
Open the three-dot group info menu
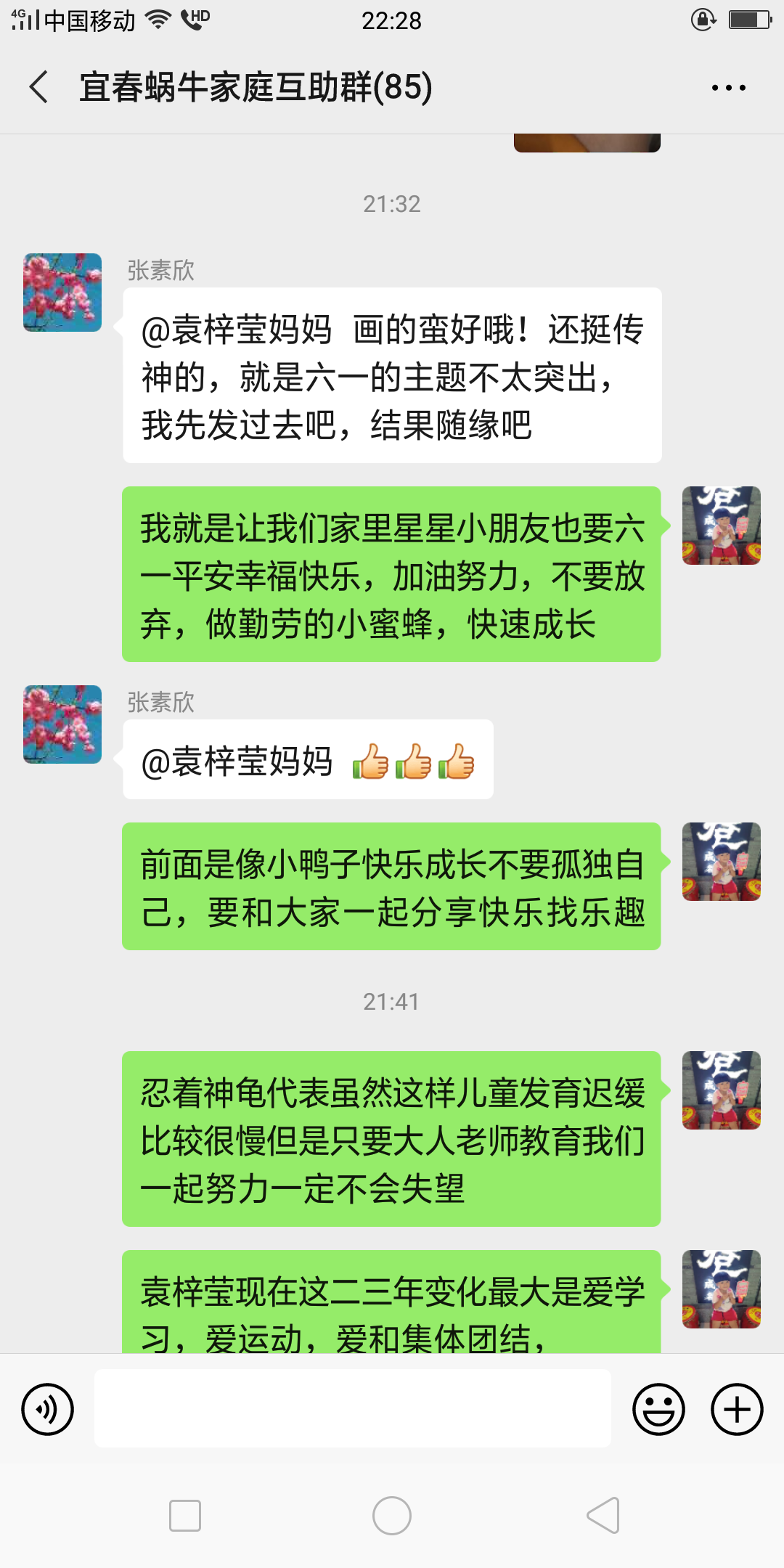tap(728, 88)
